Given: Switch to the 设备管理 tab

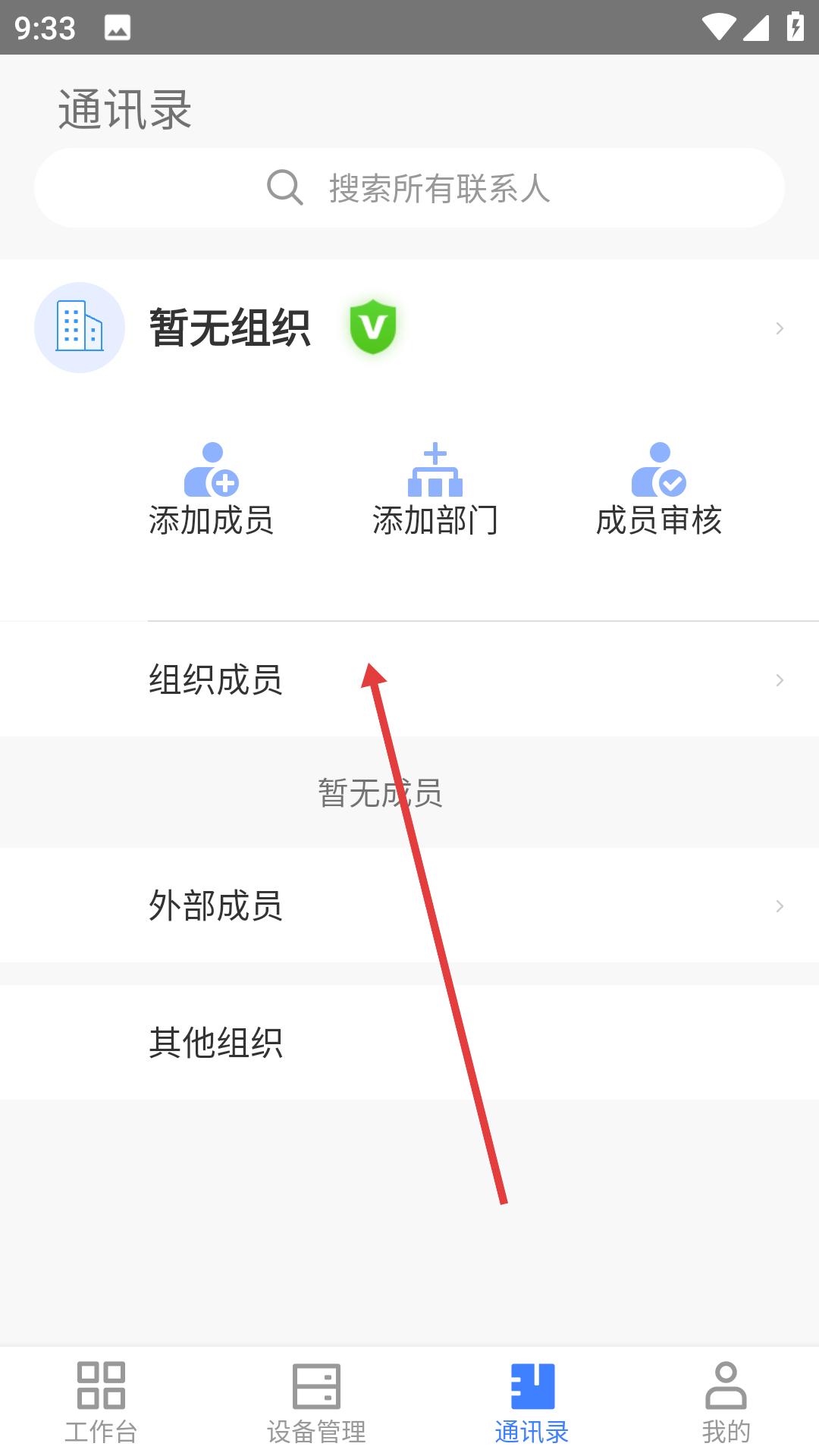Looking at the screenshot, I should click(316, 1402).
